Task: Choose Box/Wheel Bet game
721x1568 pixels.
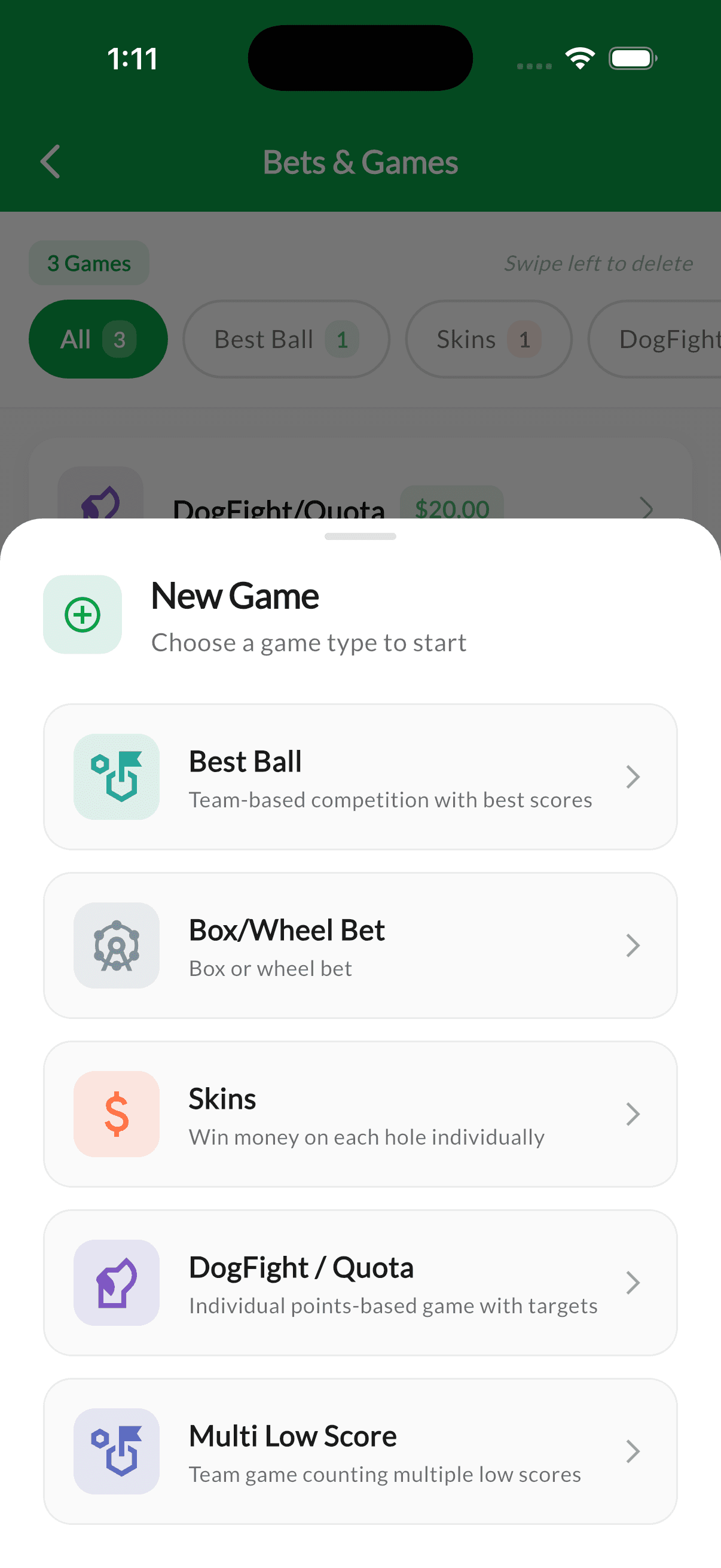Action: pyautogui.click(x=359, y=945)
